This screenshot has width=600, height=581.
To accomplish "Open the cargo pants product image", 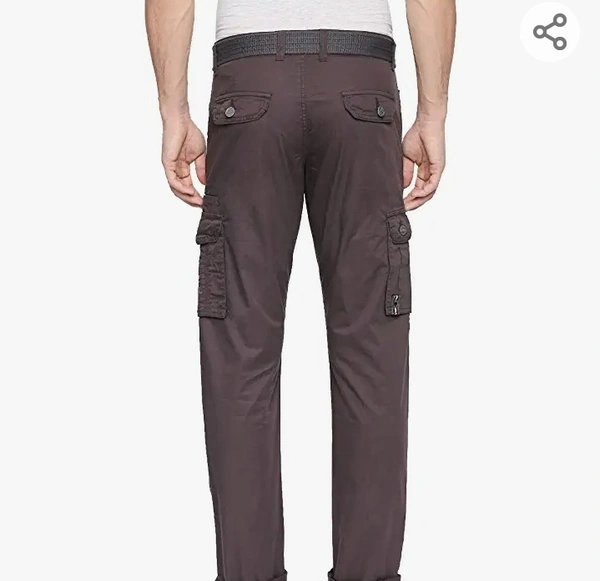I will click(x=303, y=300).
